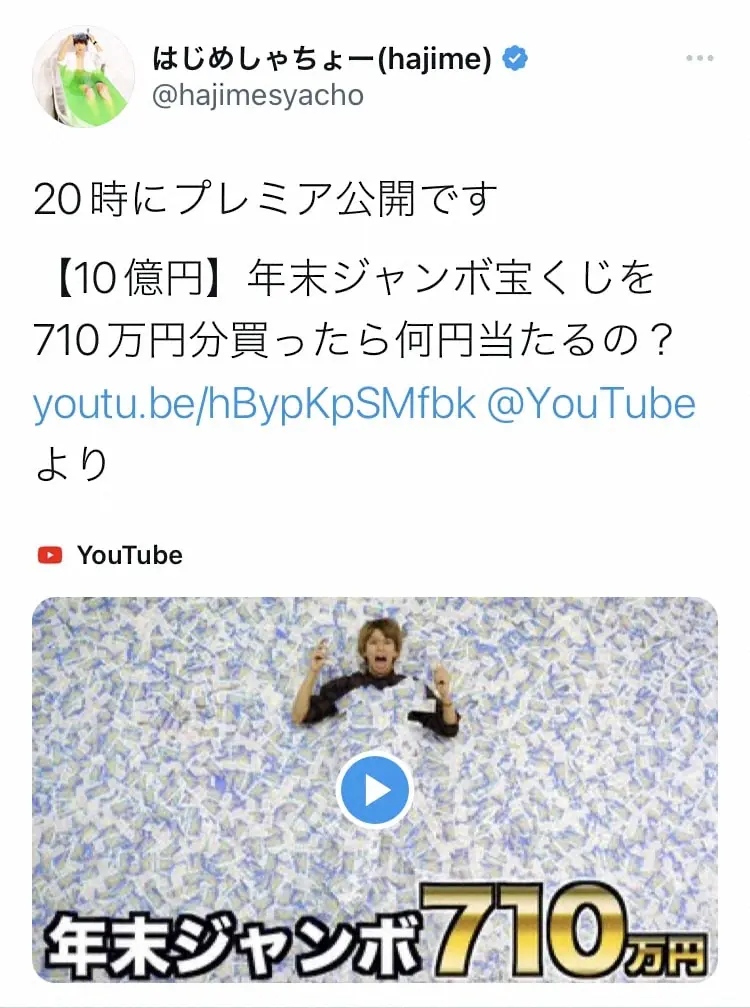Image resolution: width=750 pixels, height=1008 pixels.
Task: Click the YouTube video preview card
Action: 375,790
